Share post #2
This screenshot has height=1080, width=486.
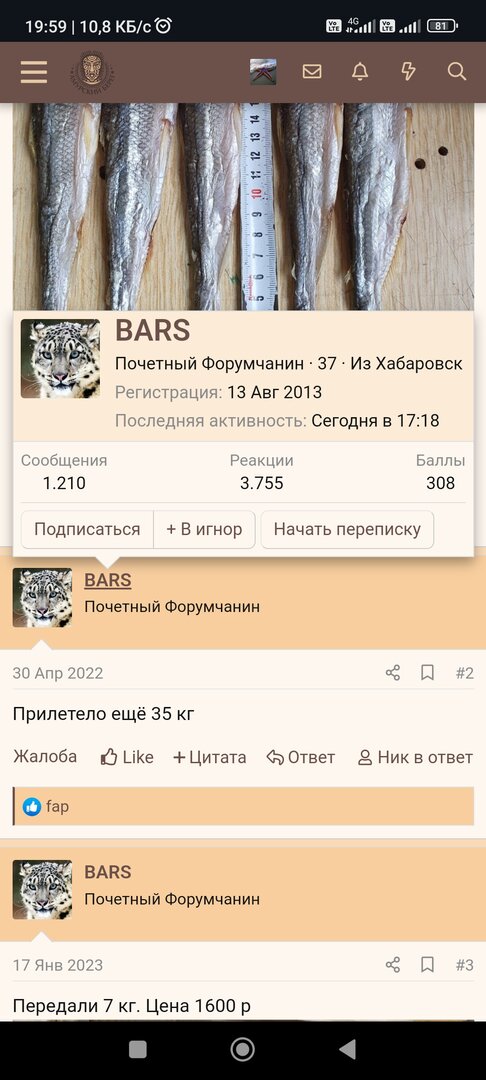click(x=393, y=673)
